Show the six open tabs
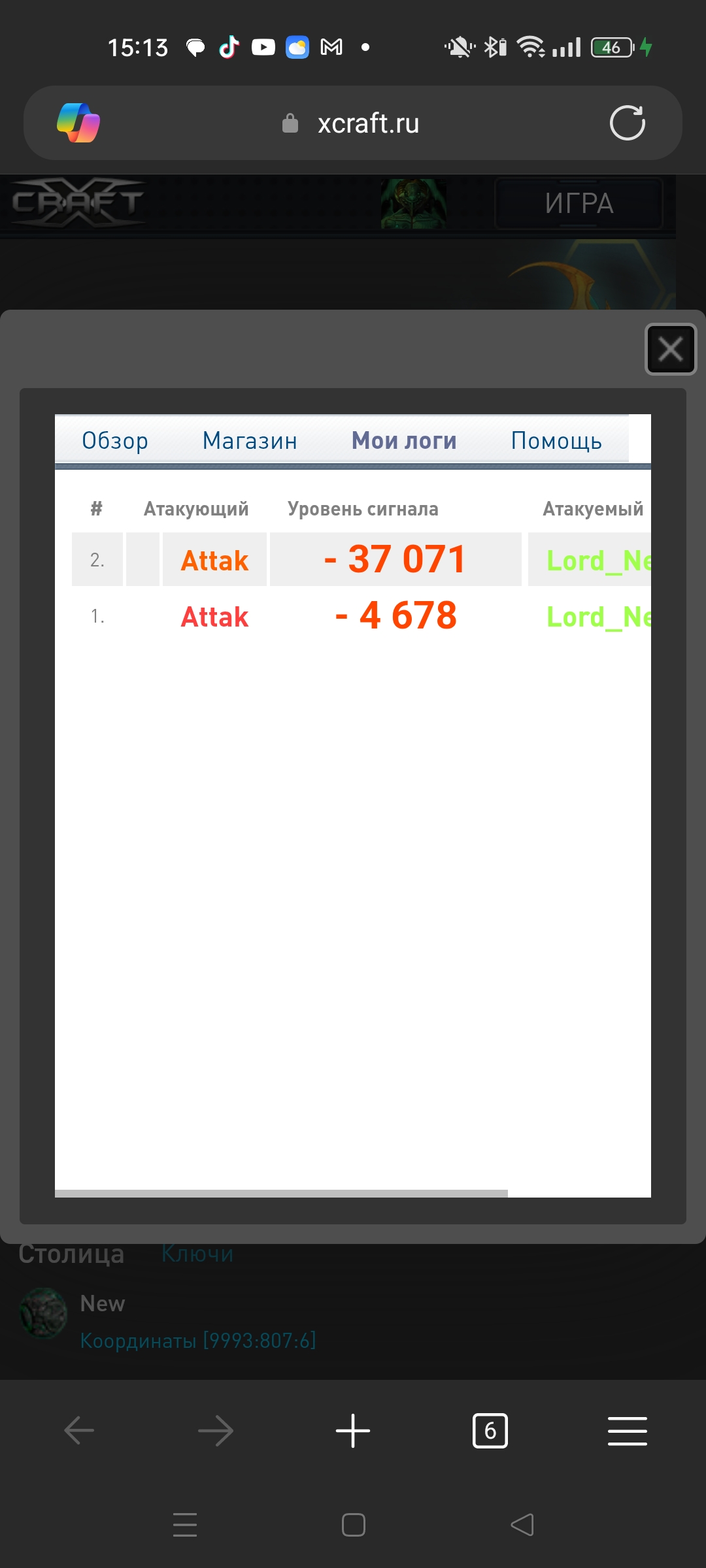 (x=490, y=1431)
